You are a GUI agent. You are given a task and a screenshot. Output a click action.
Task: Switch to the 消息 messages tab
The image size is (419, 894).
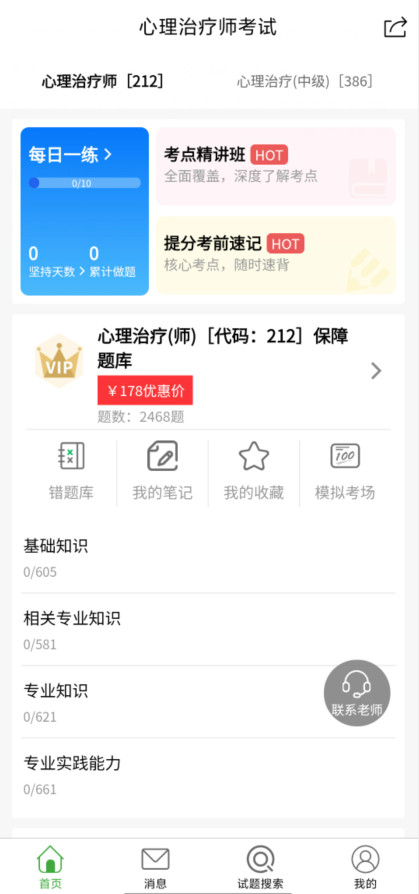click(x=155, y=867)
